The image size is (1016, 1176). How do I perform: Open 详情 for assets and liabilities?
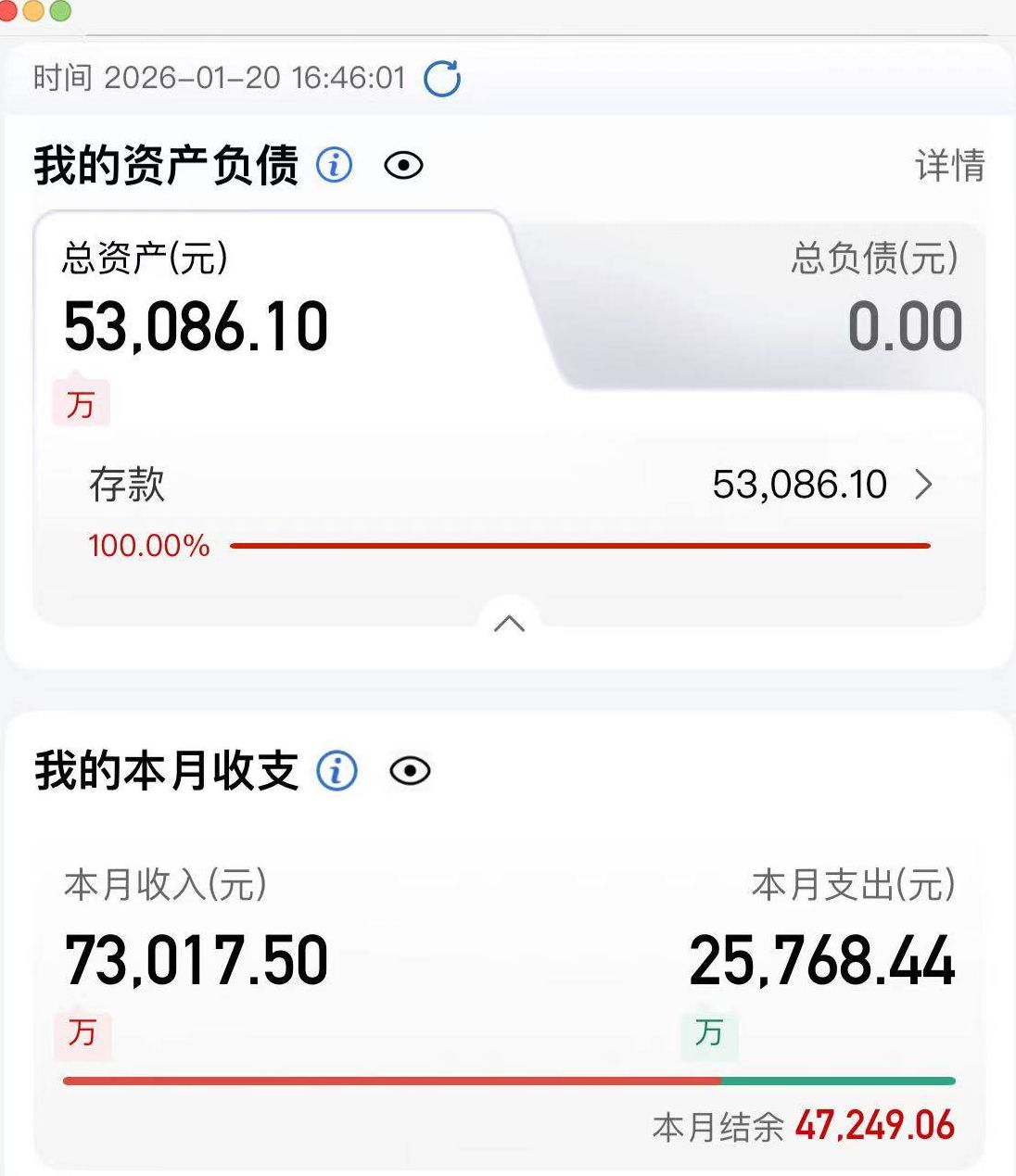click(949, 166)
